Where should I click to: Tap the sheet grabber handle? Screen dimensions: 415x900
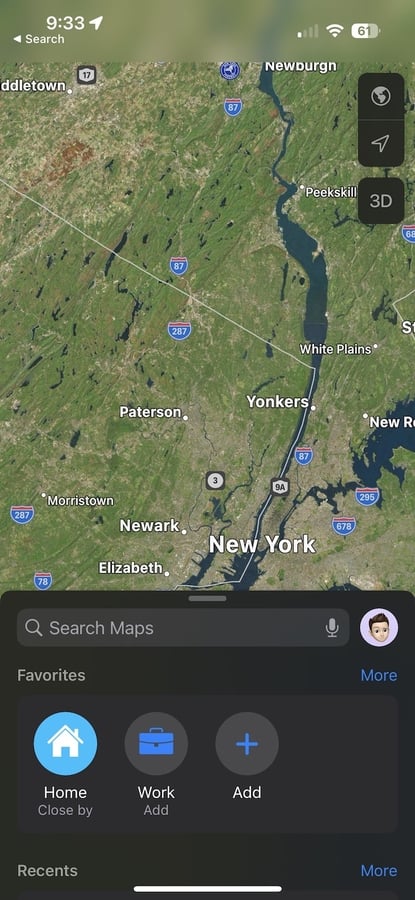click(207, 598)
